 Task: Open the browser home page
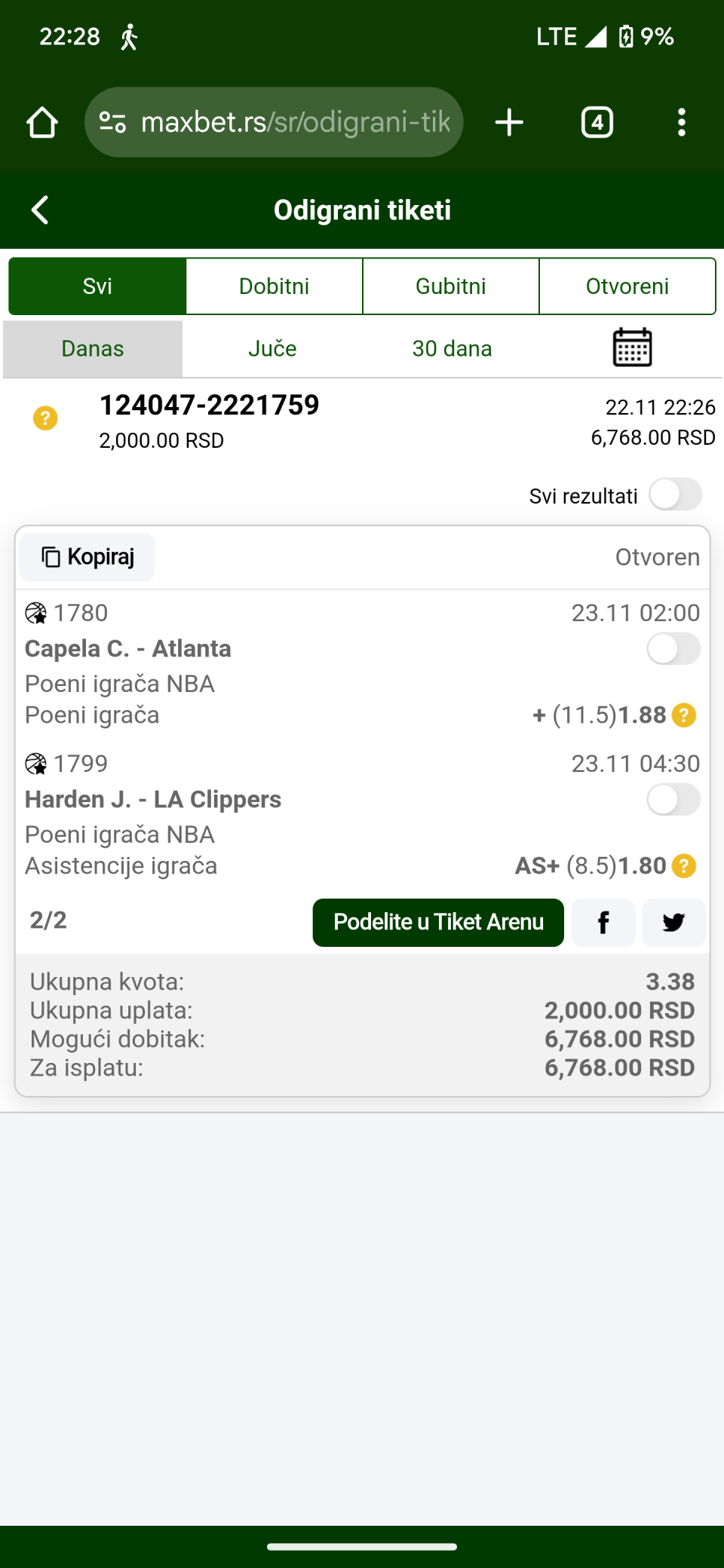point(42,122)
